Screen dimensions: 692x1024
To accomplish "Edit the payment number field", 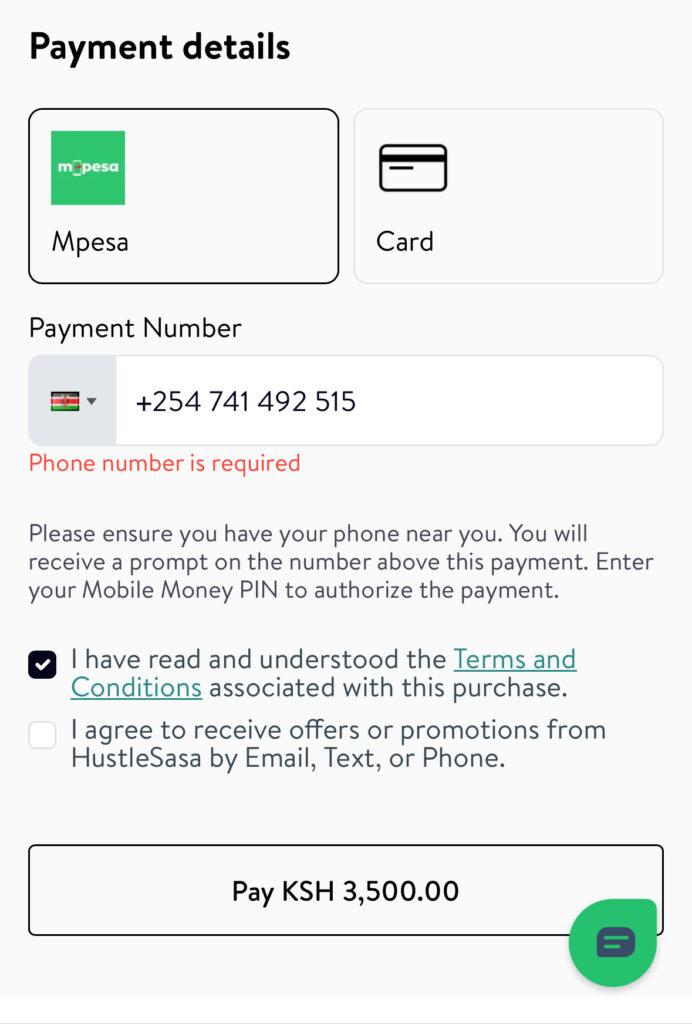I will [x=388, y=401].
